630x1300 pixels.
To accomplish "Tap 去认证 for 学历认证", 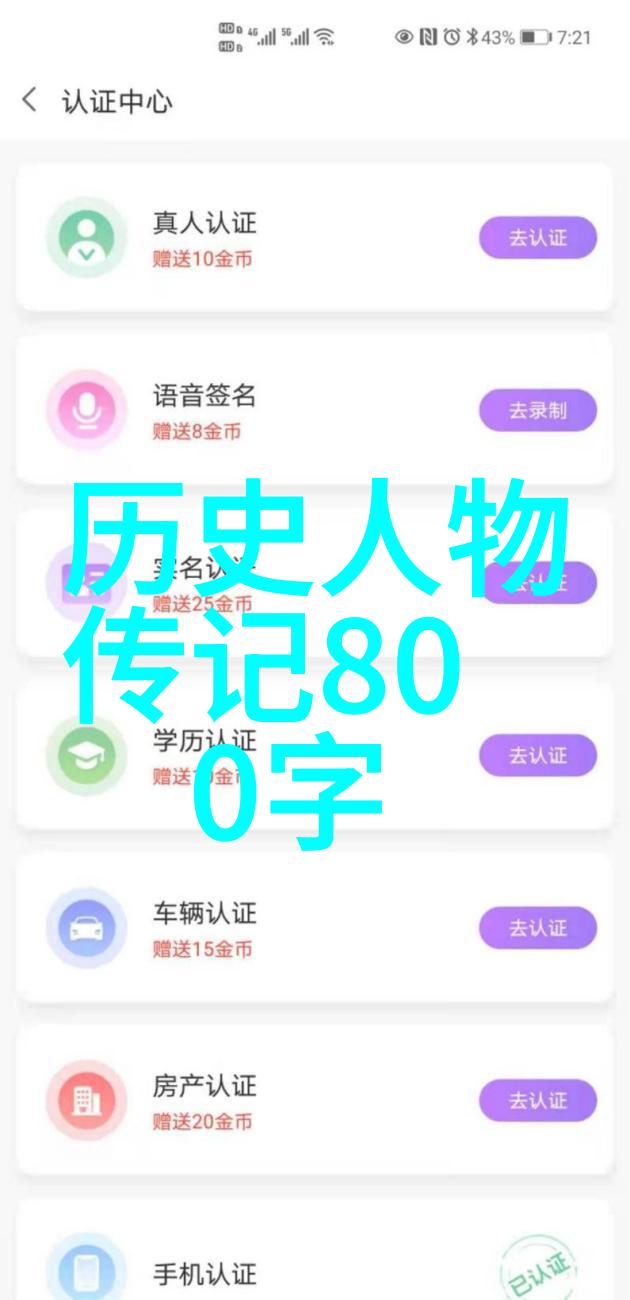I will tap(537, 756).
